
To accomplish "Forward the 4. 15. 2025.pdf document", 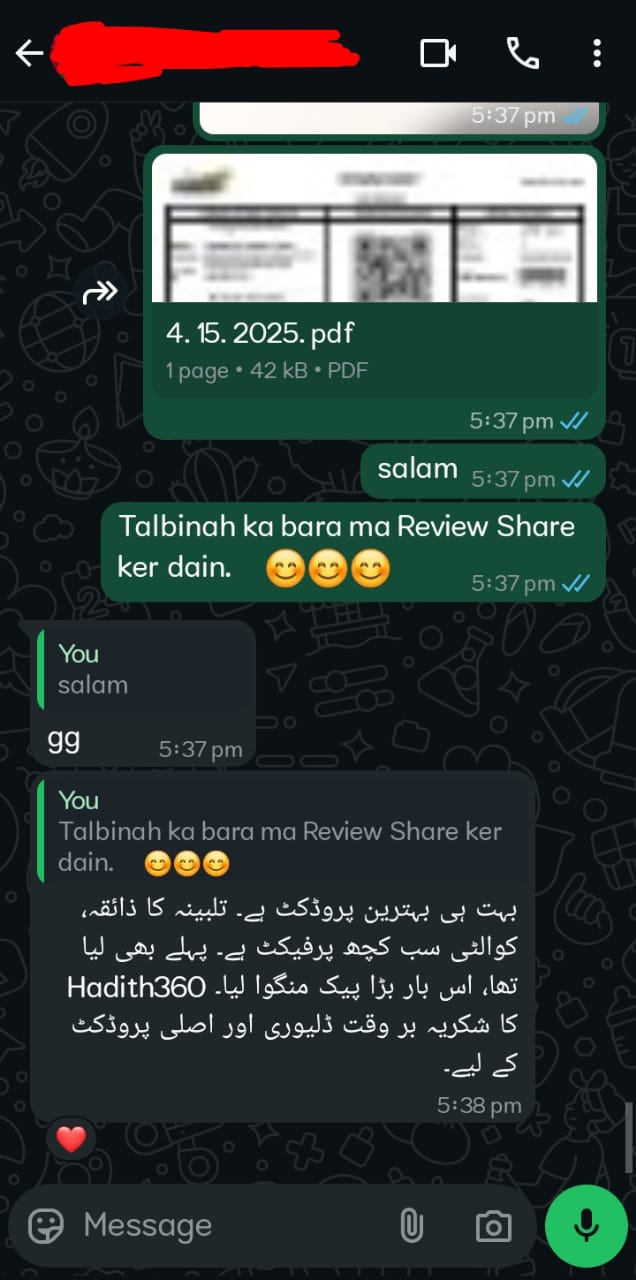I will tap(103, 292).
